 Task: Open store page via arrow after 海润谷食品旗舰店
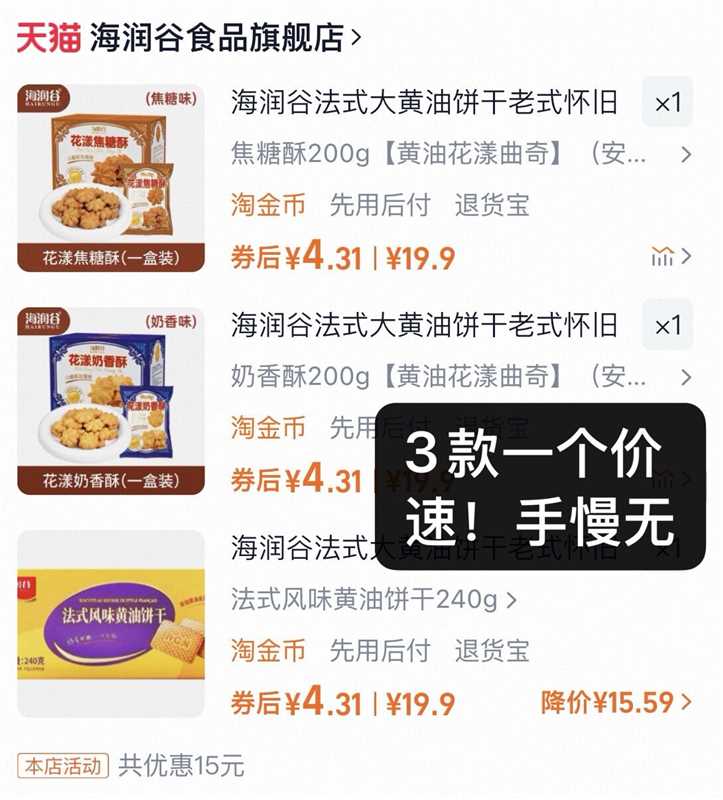[x=355, y=34]
